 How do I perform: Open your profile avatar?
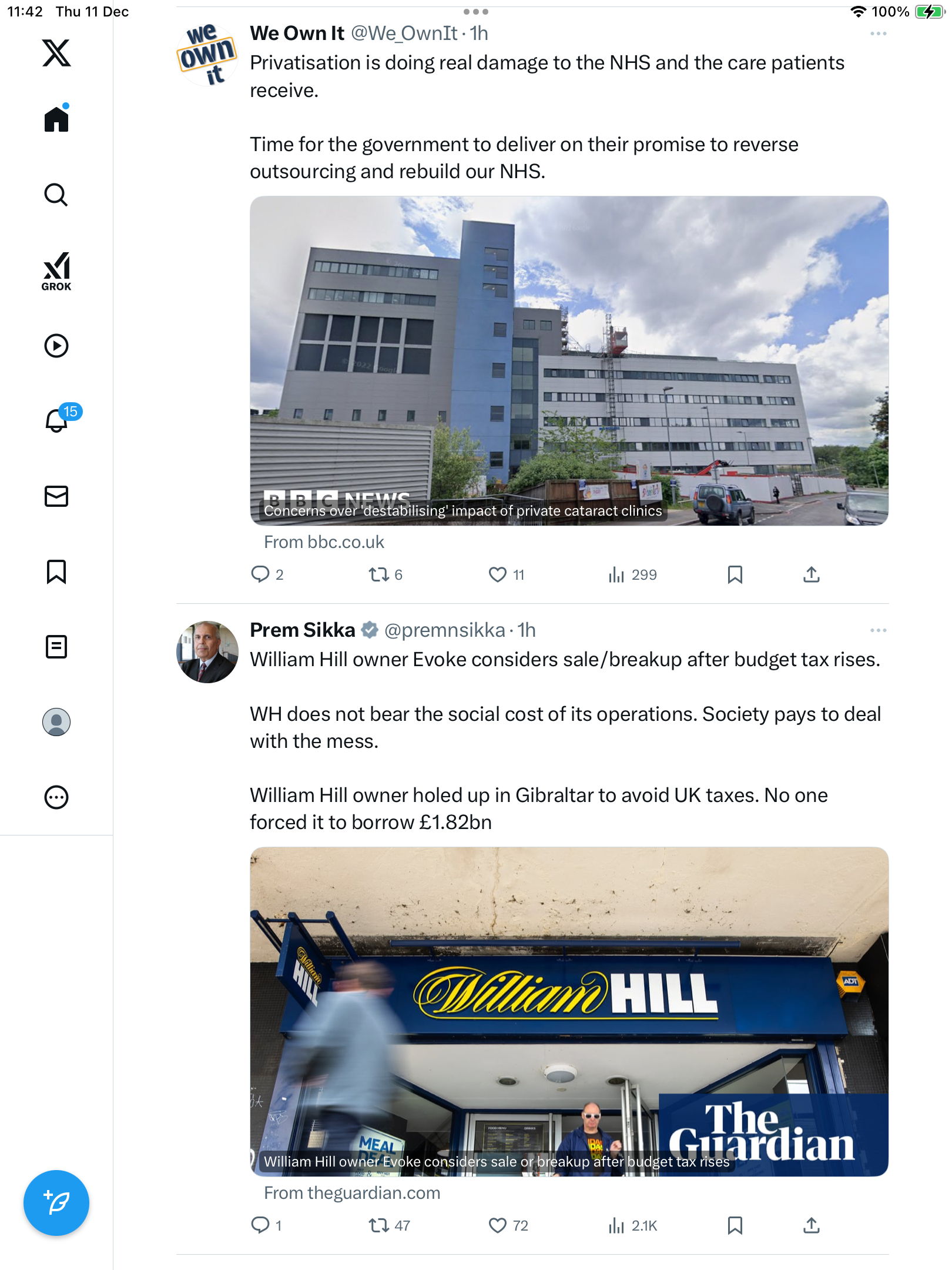pos(56,722)
